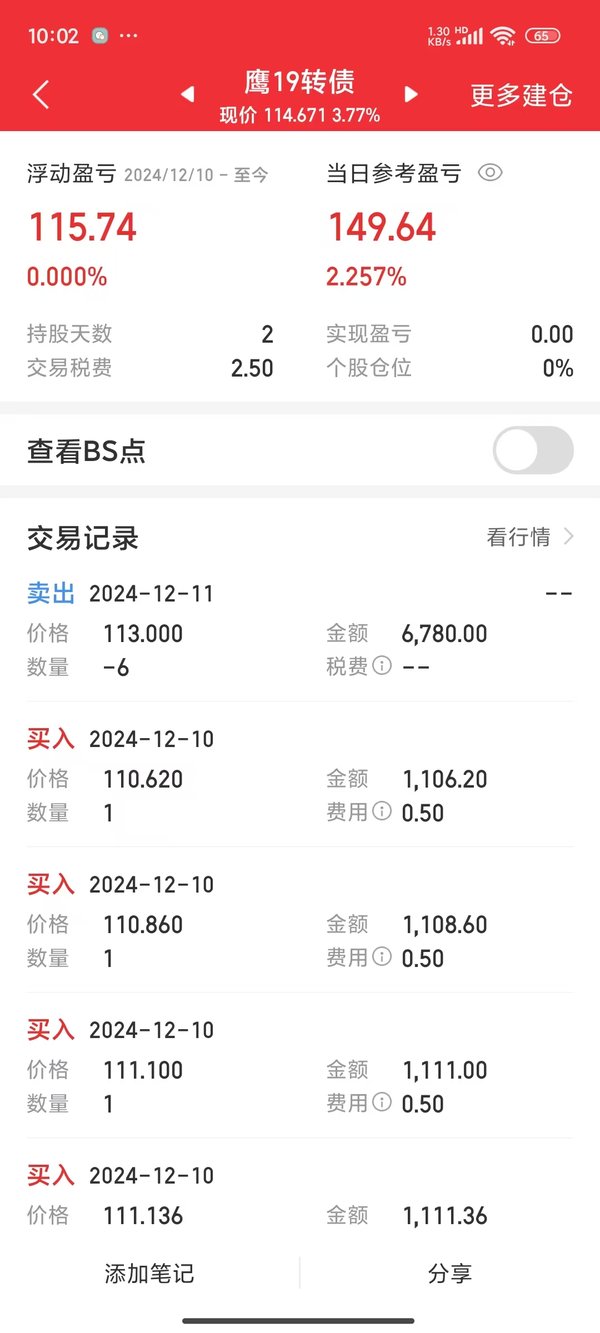Open 看行情 market view

point(530,537)
